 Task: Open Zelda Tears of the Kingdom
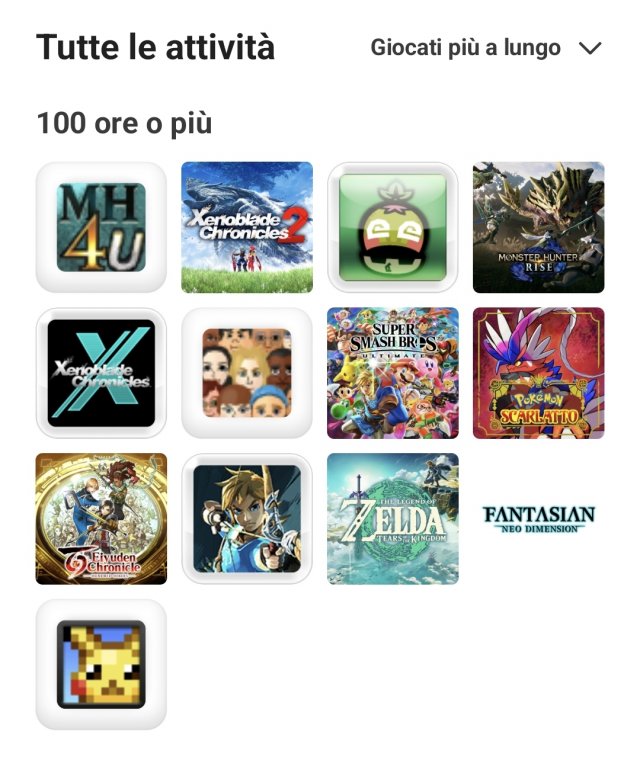point(393,519)
